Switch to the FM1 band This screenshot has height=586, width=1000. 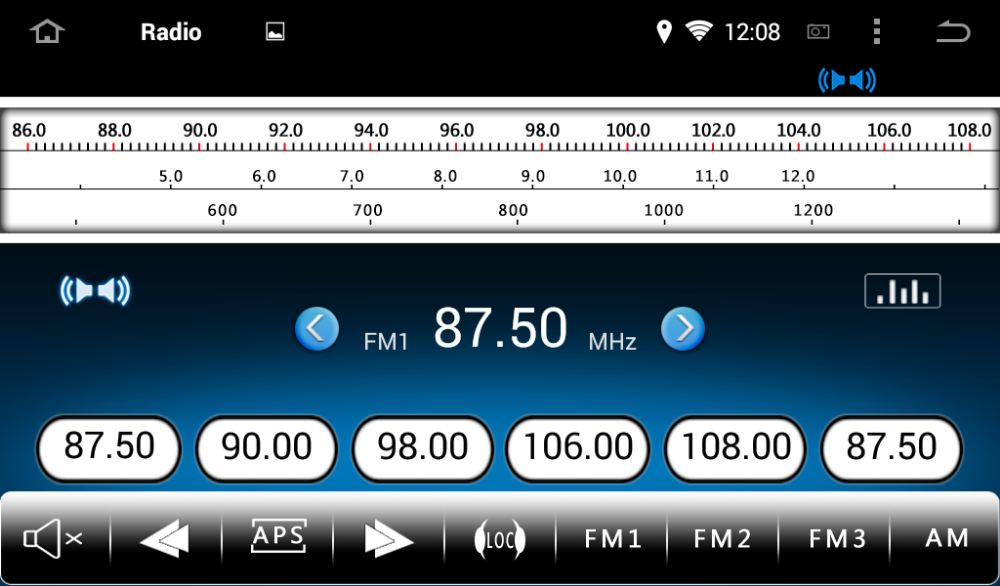tap(612, 539)
